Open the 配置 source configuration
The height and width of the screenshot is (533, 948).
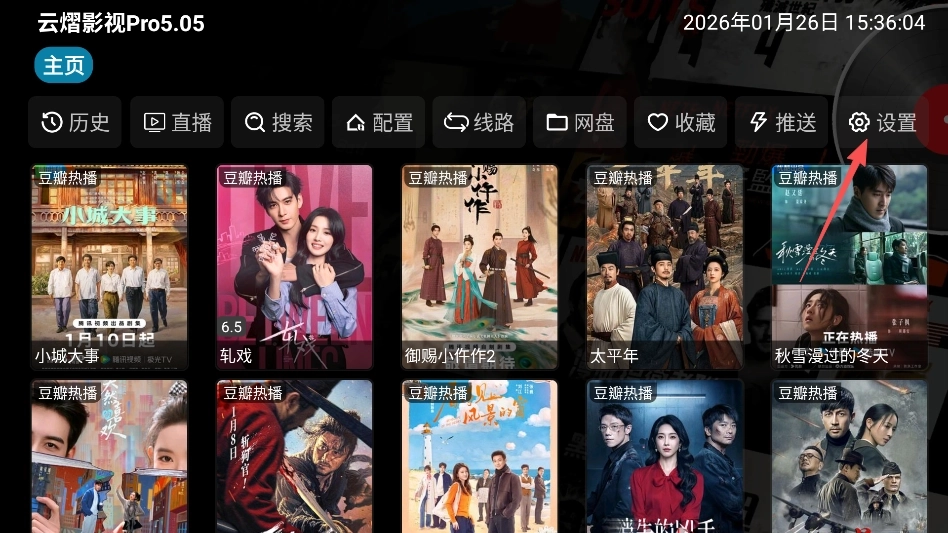379,122
